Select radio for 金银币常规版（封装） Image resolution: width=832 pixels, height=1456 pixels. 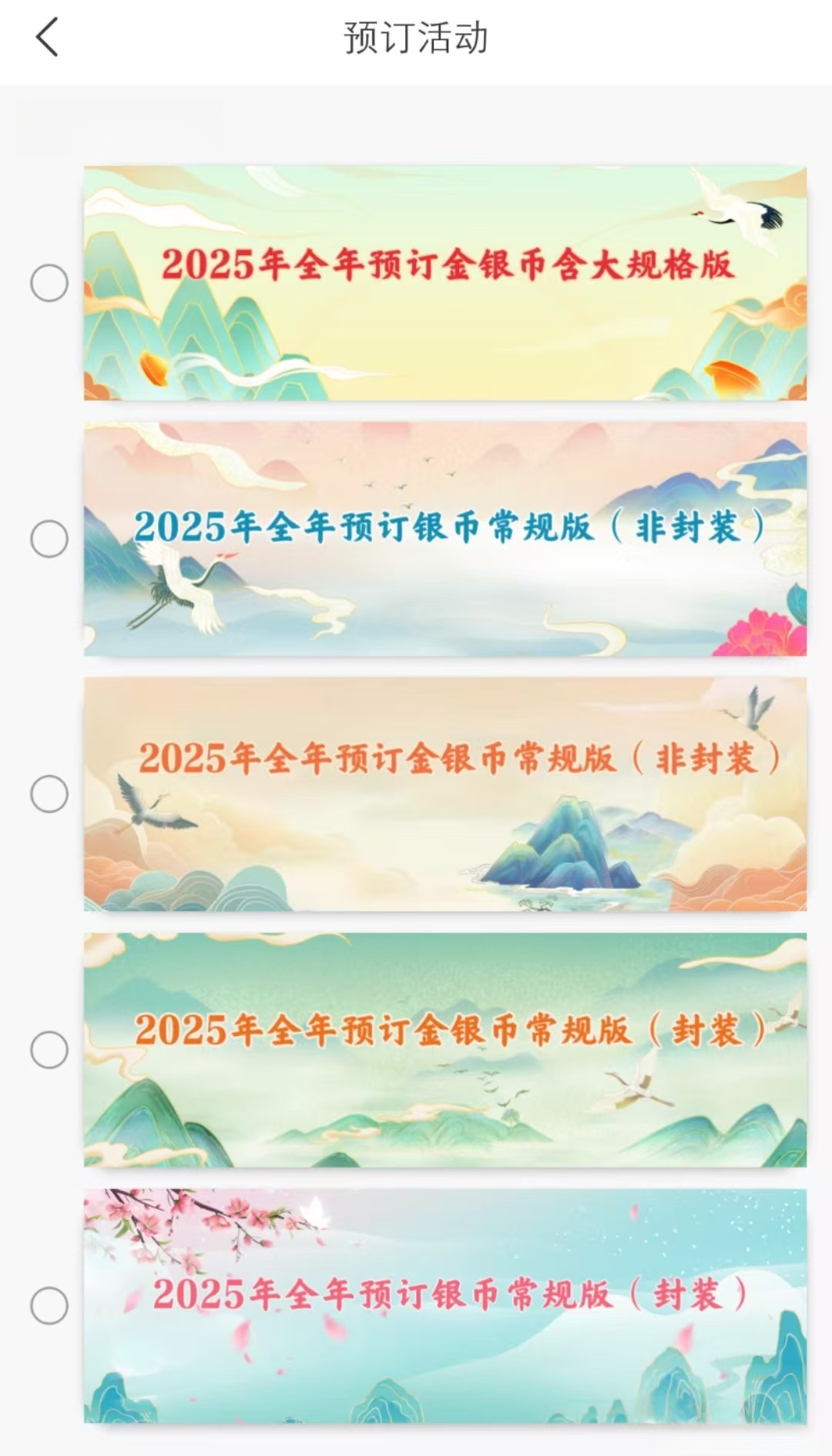pyautogui.click(x=49, y=1050)
